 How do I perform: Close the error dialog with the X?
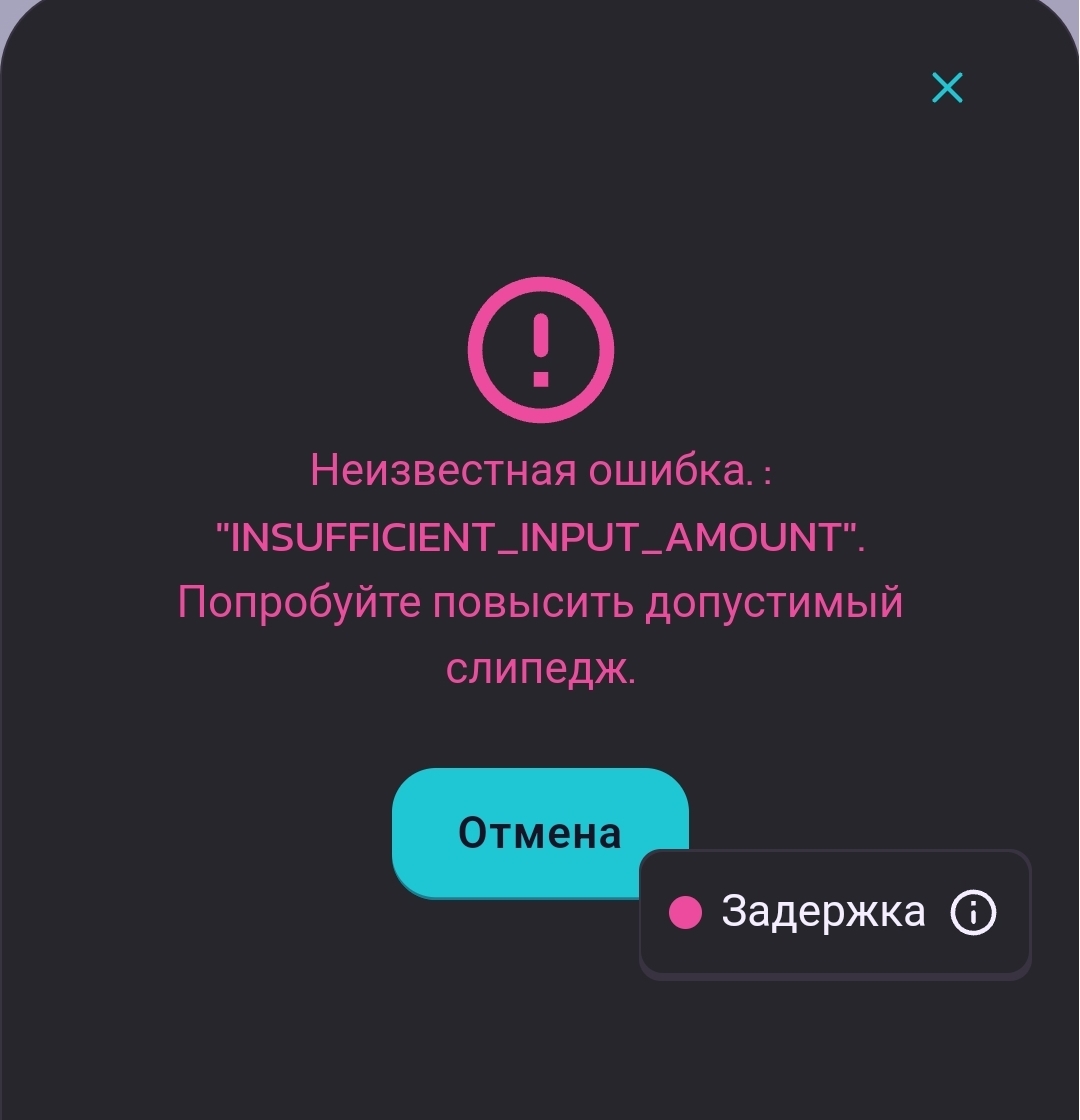946,88
